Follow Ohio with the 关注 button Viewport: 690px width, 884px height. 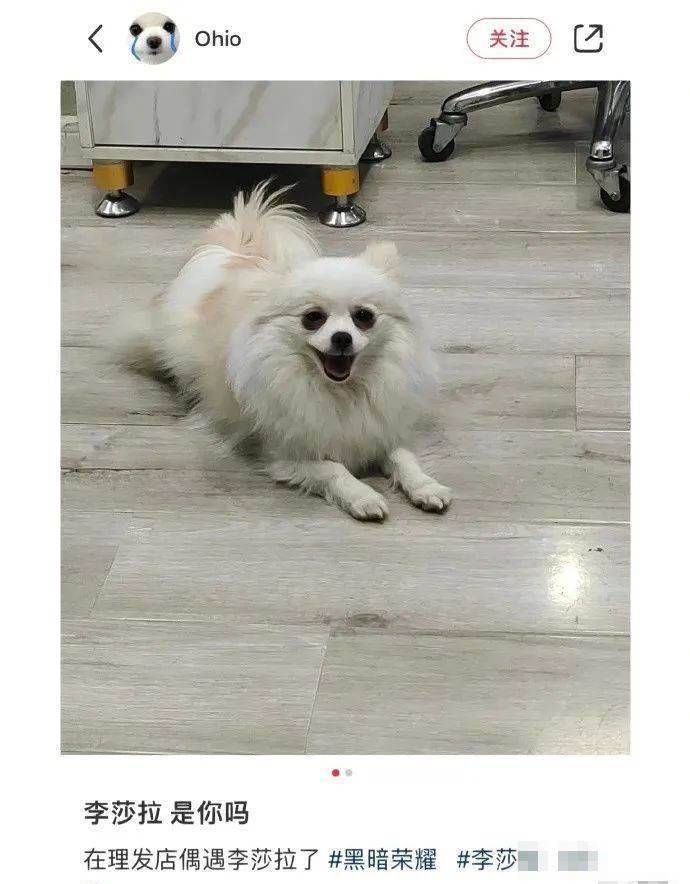click(x=508, y=39)
